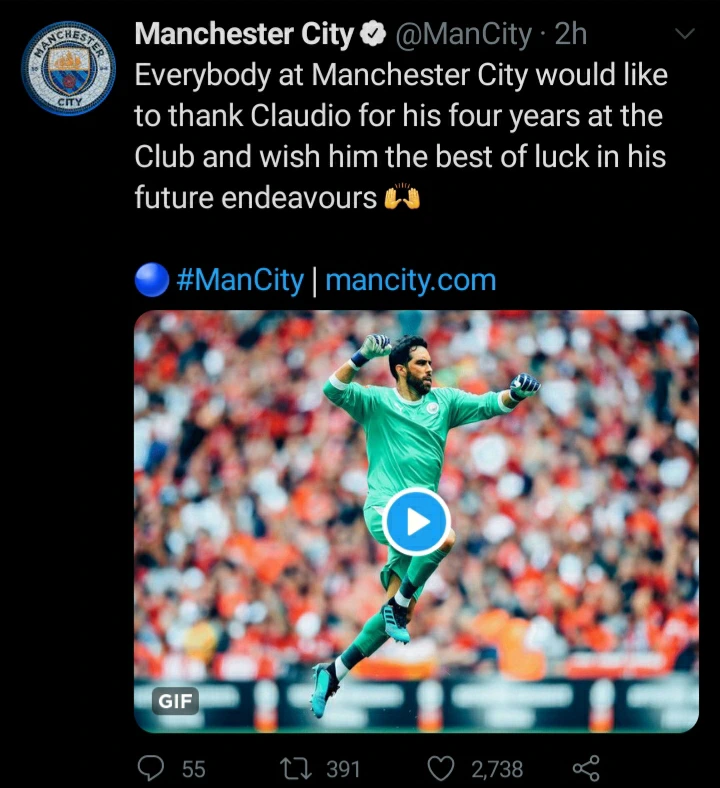Visit the mancity.com link
Screen dimensions: 720x788
[x=410, y=279]
